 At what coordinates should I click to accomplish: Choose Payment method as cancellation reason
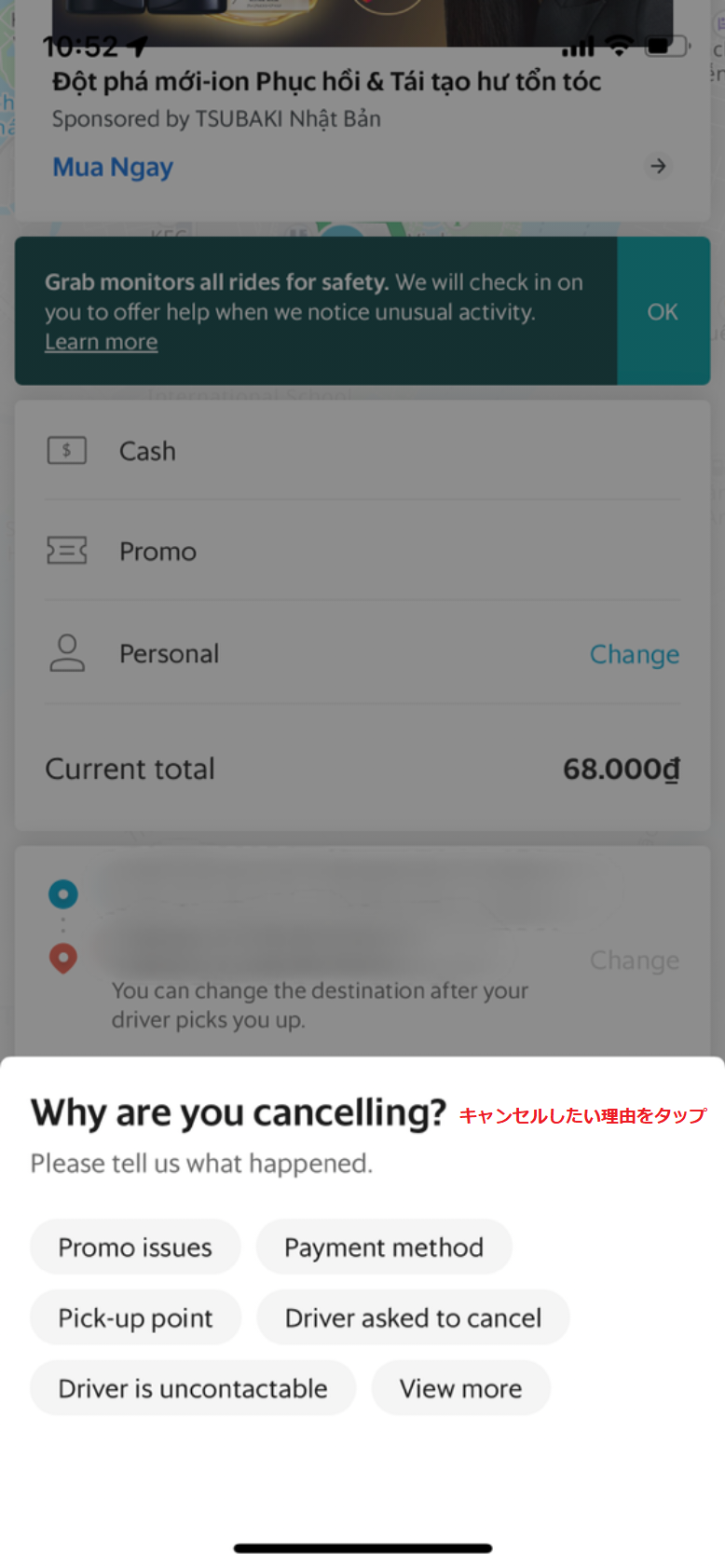(x=384, y=1247)
